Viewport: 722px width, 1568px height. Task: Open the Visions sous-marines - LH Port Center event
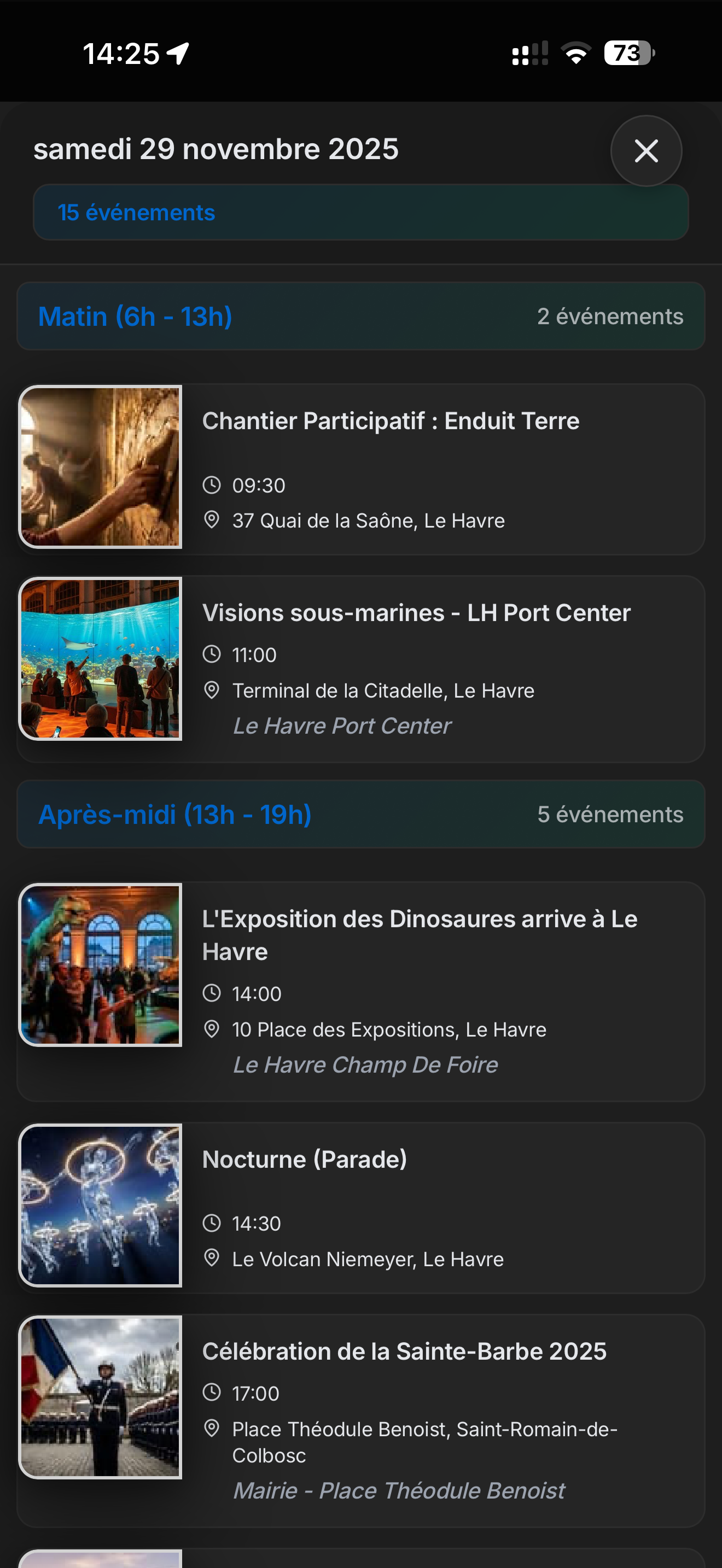[361, 669]
